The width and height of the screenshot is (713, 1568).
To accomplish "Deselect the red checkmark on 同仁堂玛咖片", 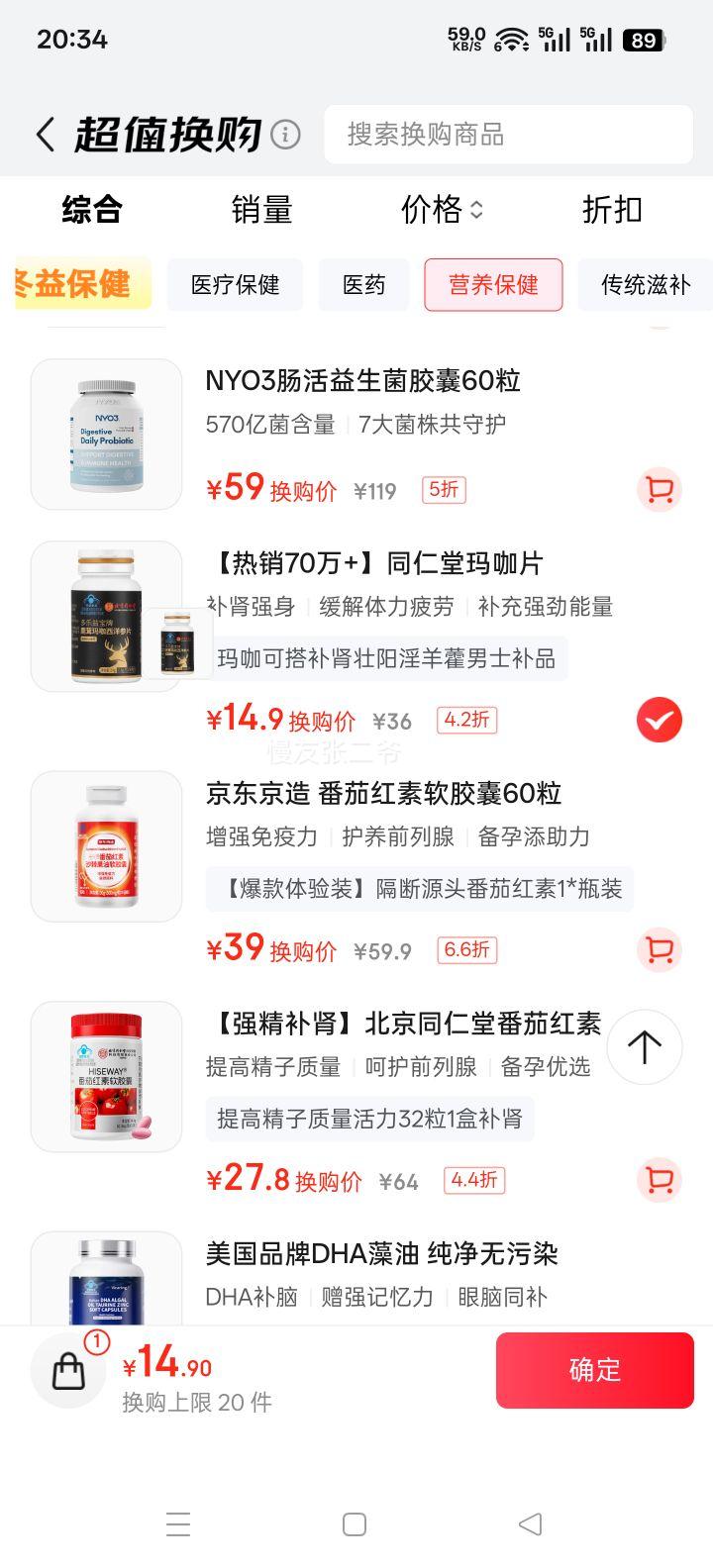I will (660, 721).
